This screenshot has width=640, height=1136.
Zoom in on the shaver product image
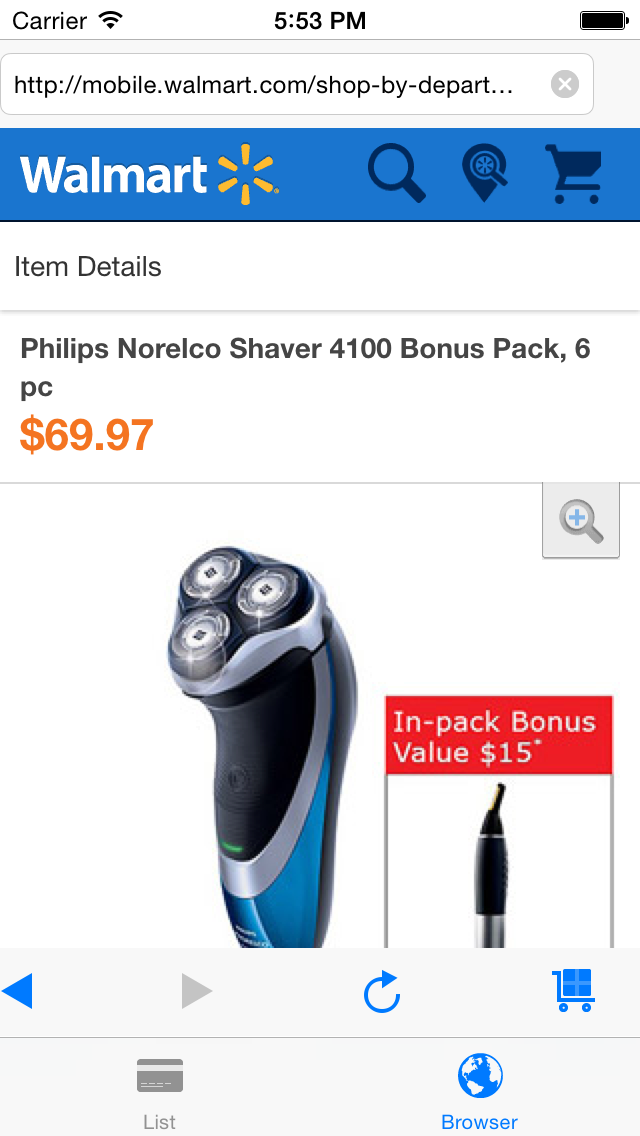click(581, 520)
